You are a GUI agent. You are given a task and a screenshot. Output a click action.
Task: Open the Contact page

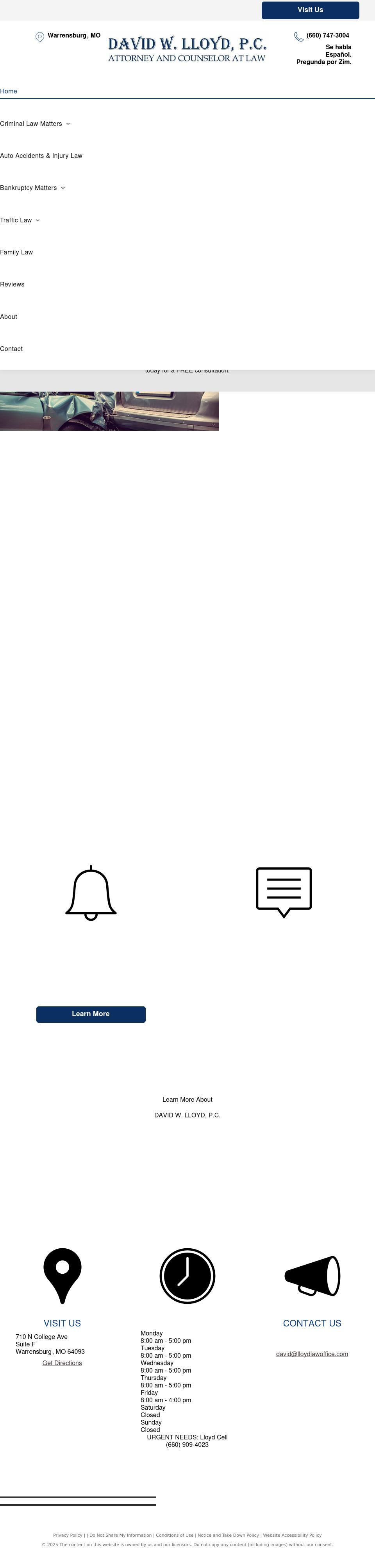(x=11, y=349)
